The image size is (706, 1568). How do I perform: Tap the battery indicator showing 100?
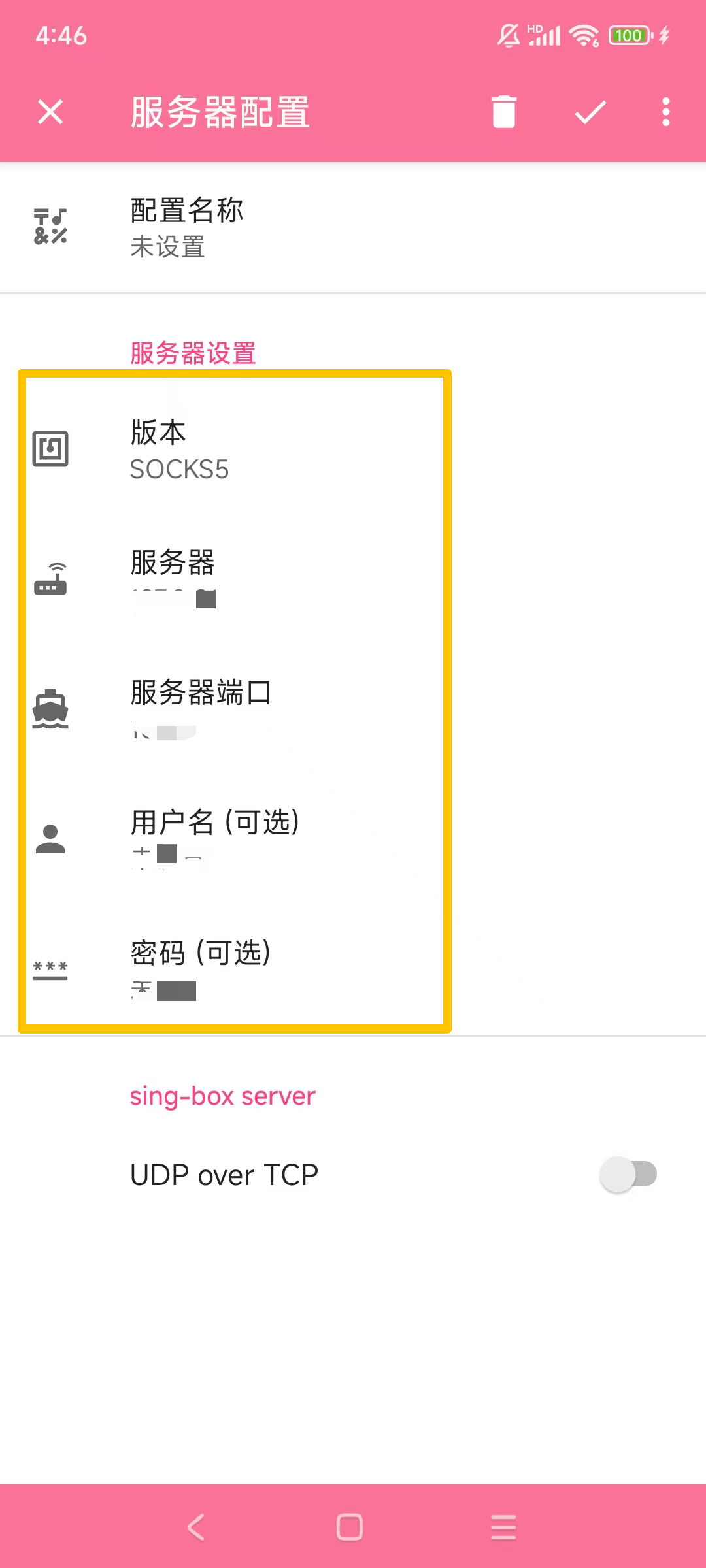tap(629, 36)
